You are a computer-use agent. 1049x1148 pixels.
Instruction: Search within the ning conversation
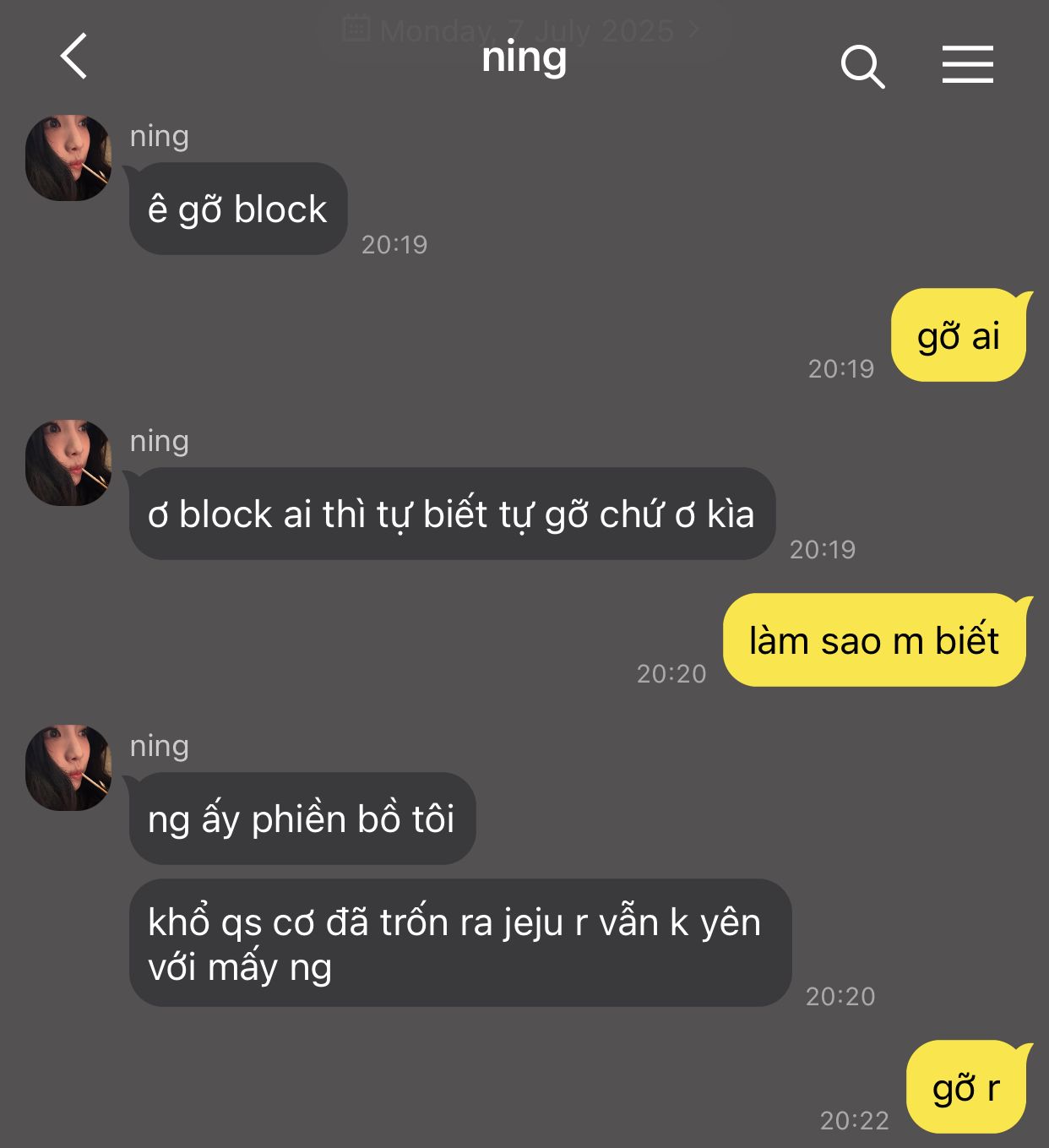[x=861, y=66]
